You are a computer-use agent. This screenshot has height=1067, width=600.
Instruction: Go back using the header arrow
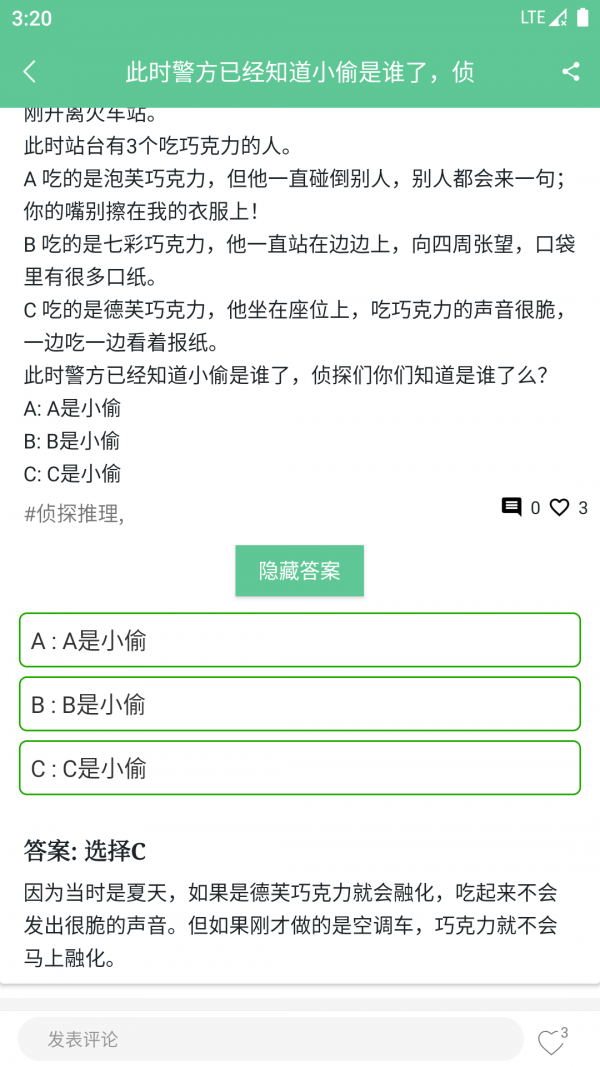pos(29,71)
